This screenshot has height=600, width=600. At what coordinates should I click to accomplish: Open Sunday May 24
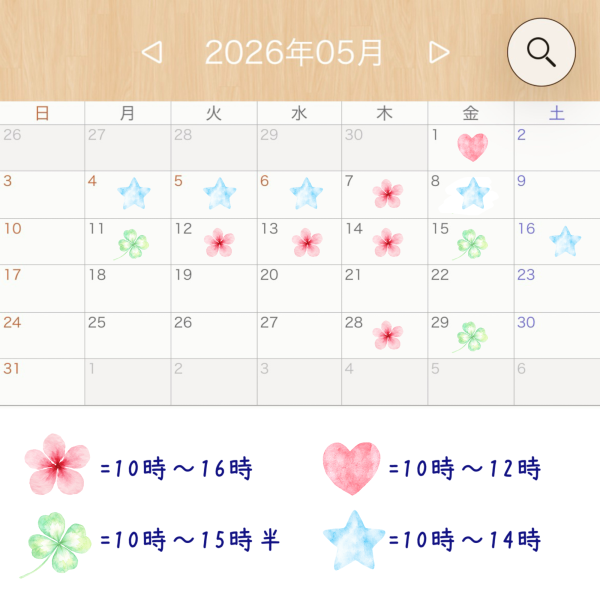[x=42, y=335]
